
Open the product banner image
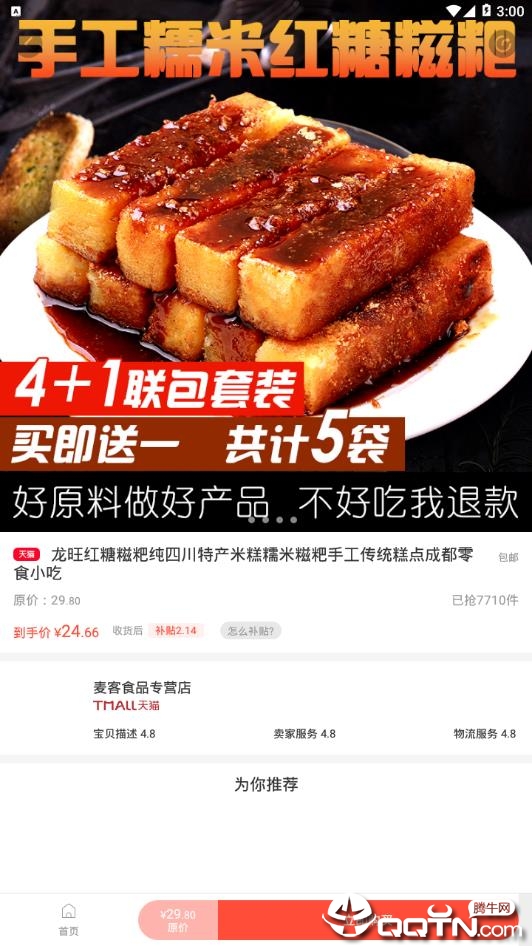click(266, 265)
